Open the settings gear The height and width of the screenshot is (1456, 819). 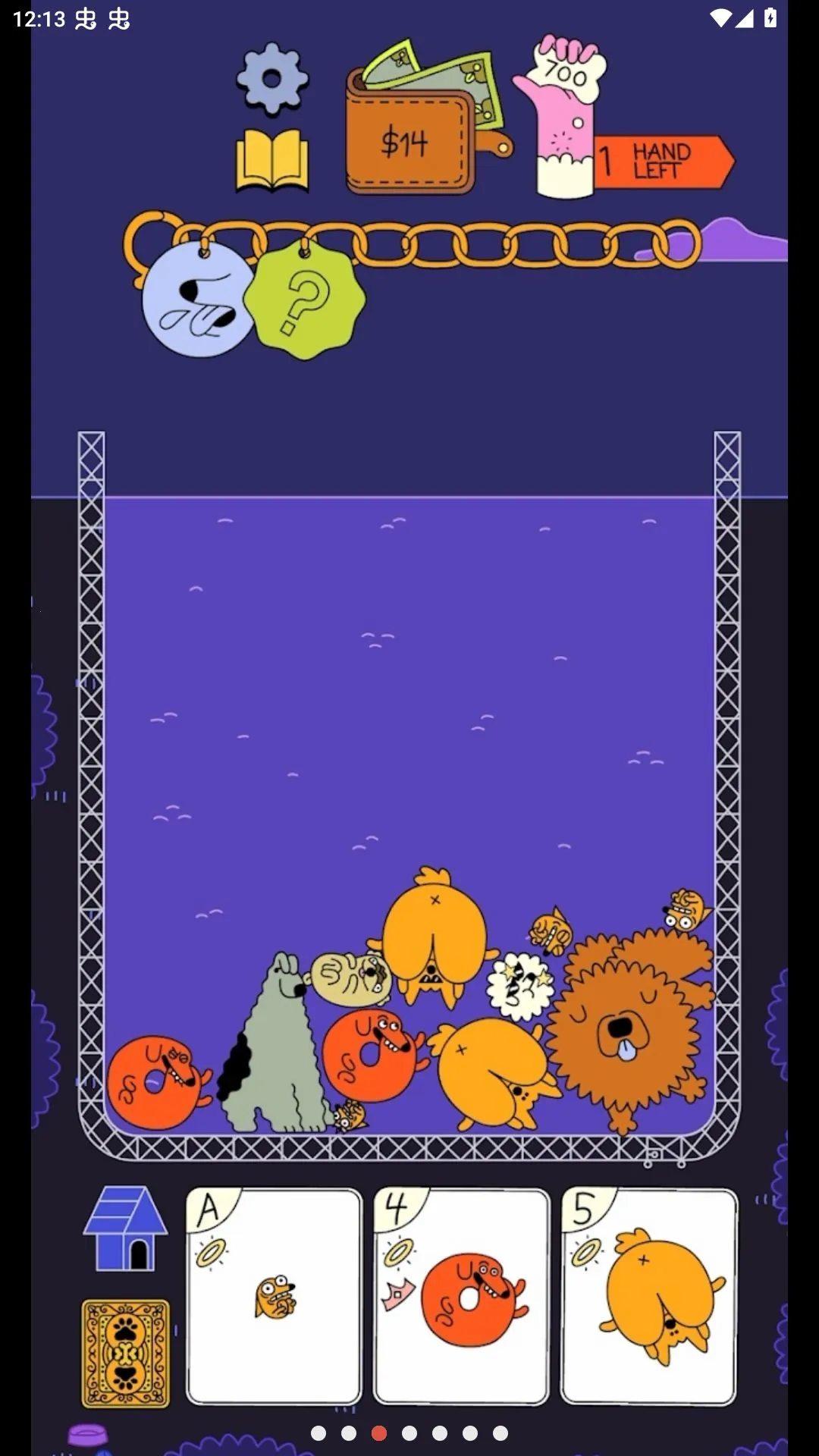click(272, 80)
